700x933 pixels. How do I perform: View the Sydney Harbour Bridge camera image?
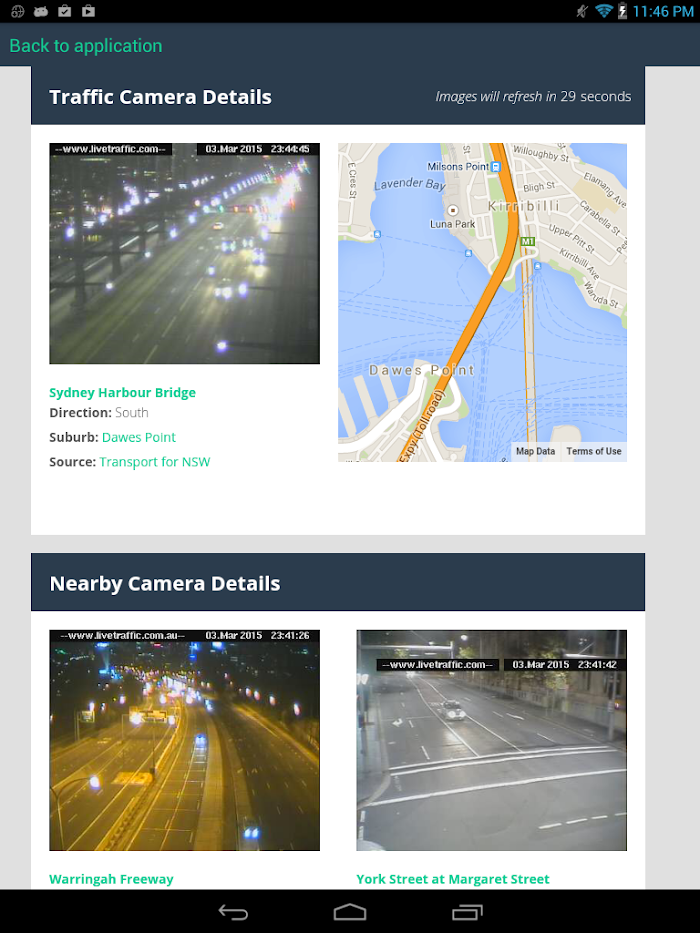pos(184,253)
